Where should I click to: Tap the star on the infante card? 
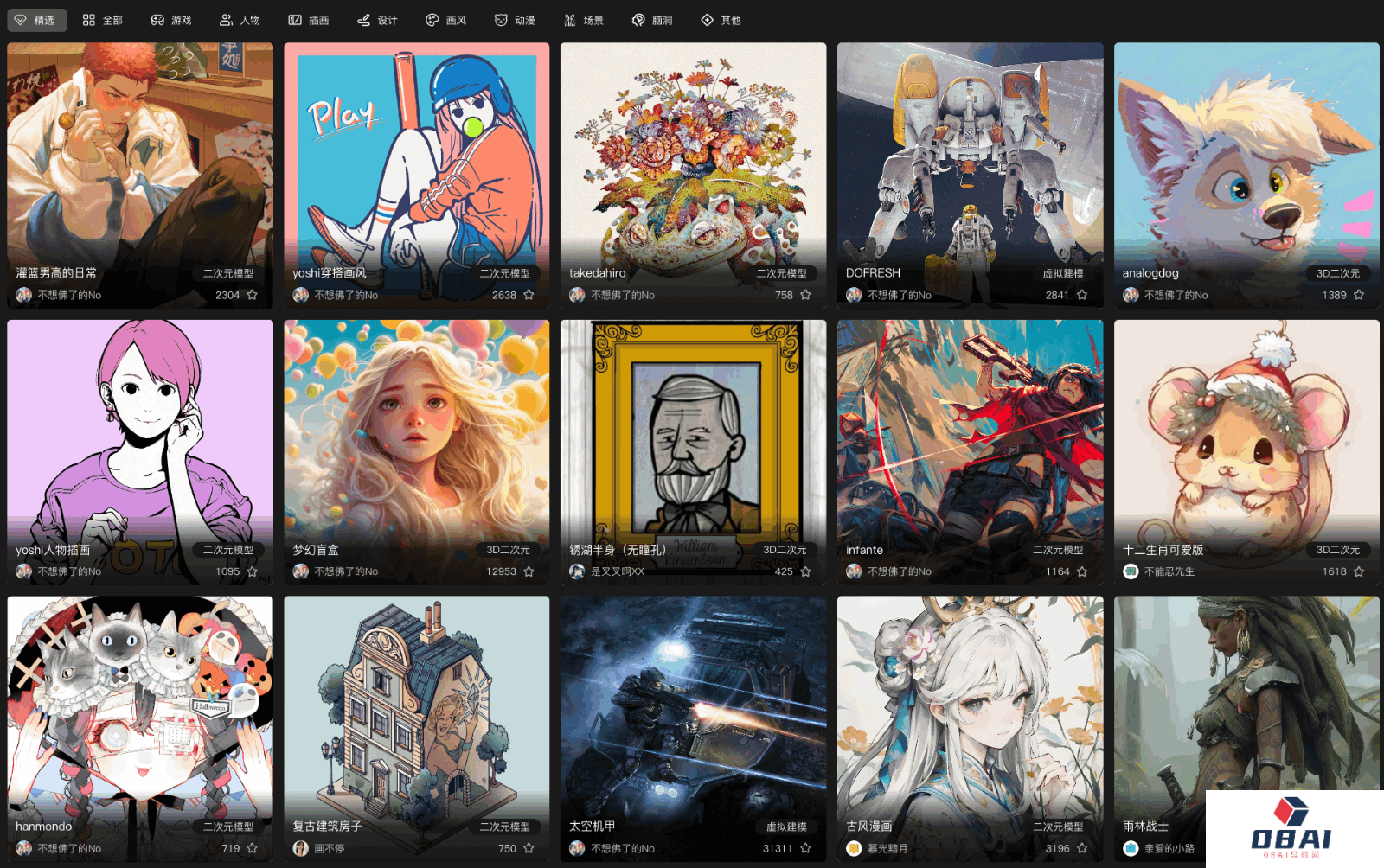pyautogui.click(x=1082, y=571)
